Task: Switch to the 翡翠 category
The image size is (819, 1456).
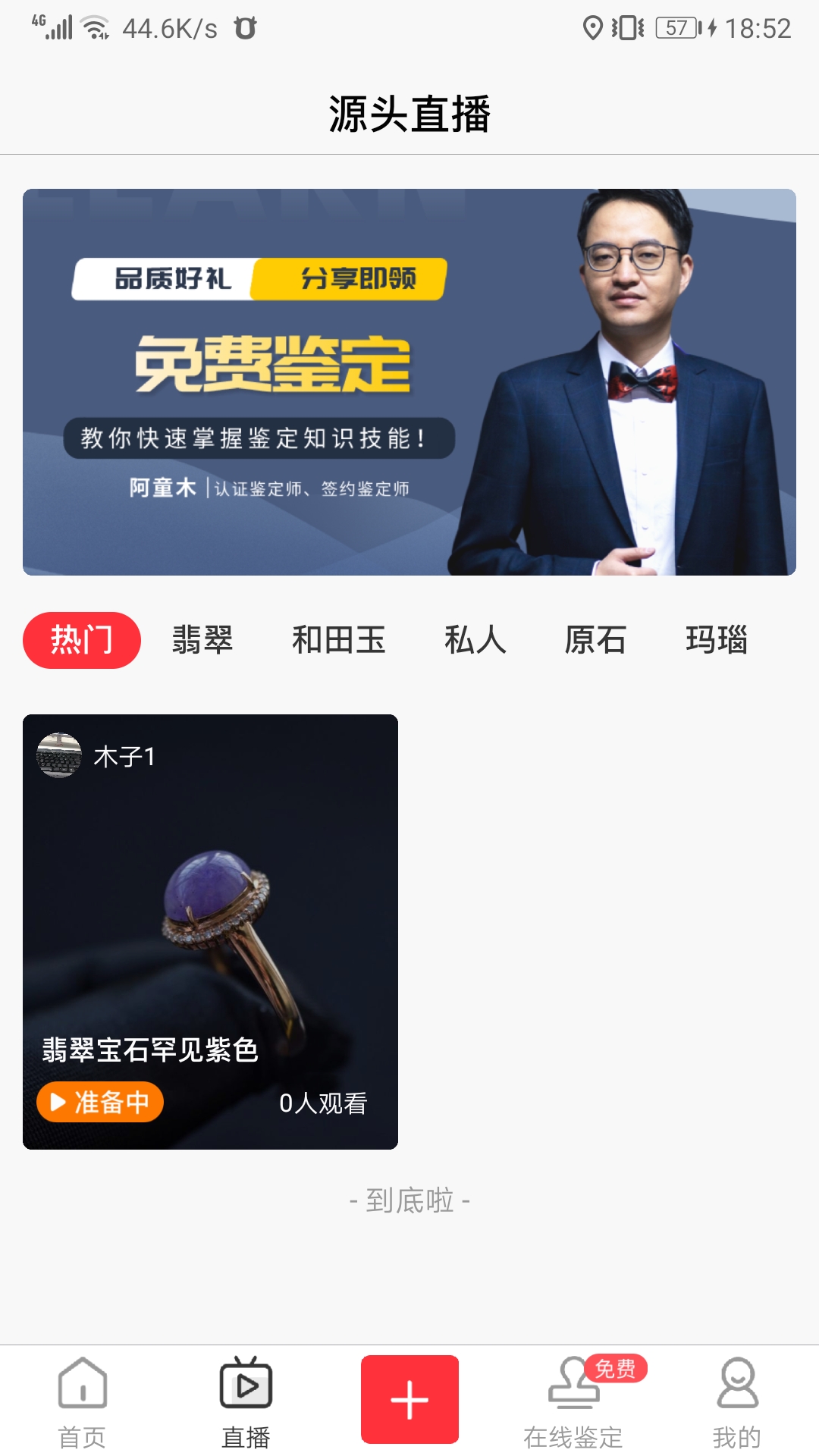Action: coord(202,640)
